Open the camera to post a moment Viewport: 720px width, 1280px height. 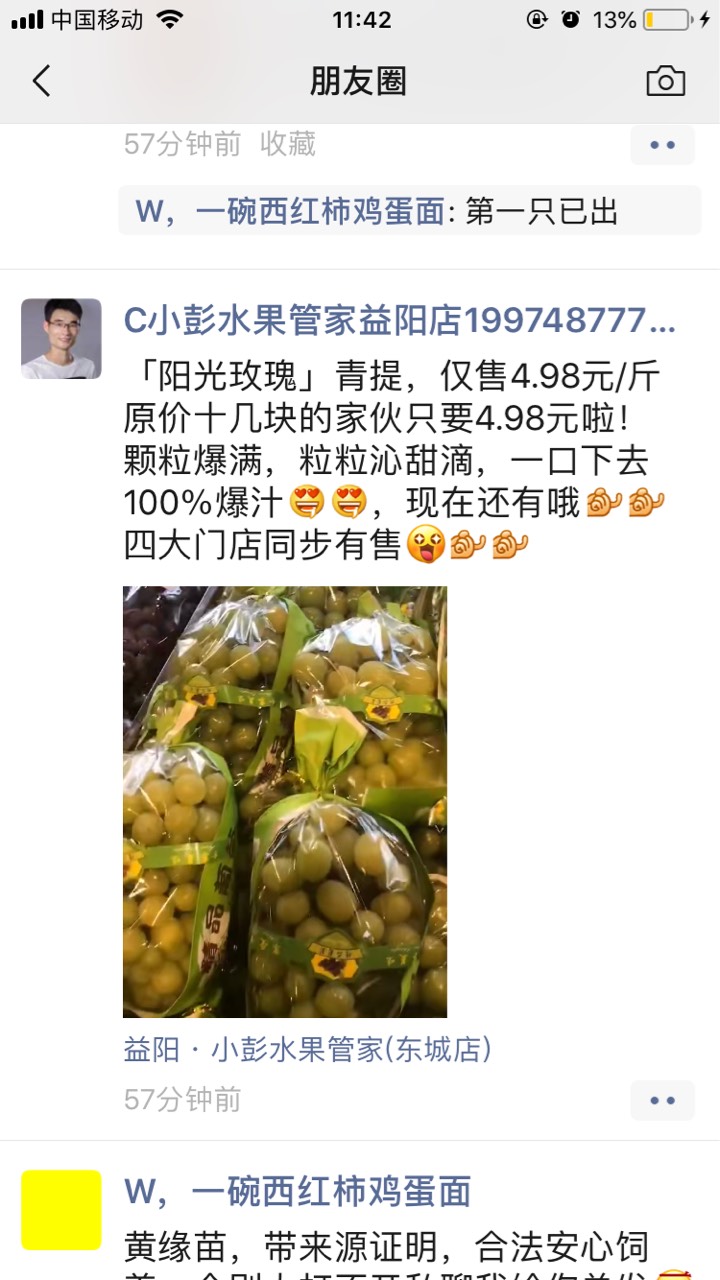(x=665, y=81)
